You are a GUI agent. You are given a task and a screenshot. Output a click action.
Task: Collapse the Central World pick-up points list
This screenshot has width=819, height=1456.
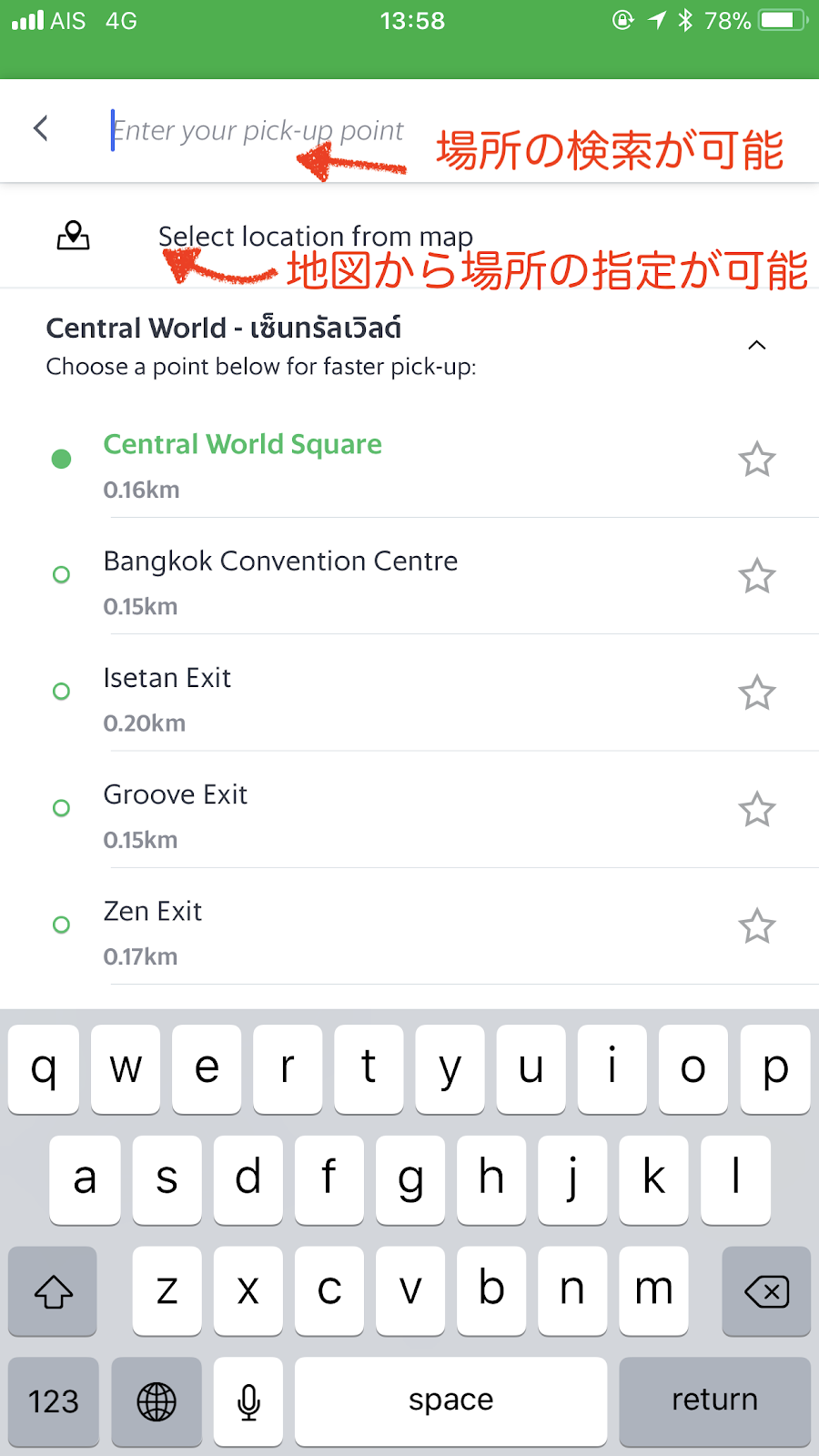[756, 345]
